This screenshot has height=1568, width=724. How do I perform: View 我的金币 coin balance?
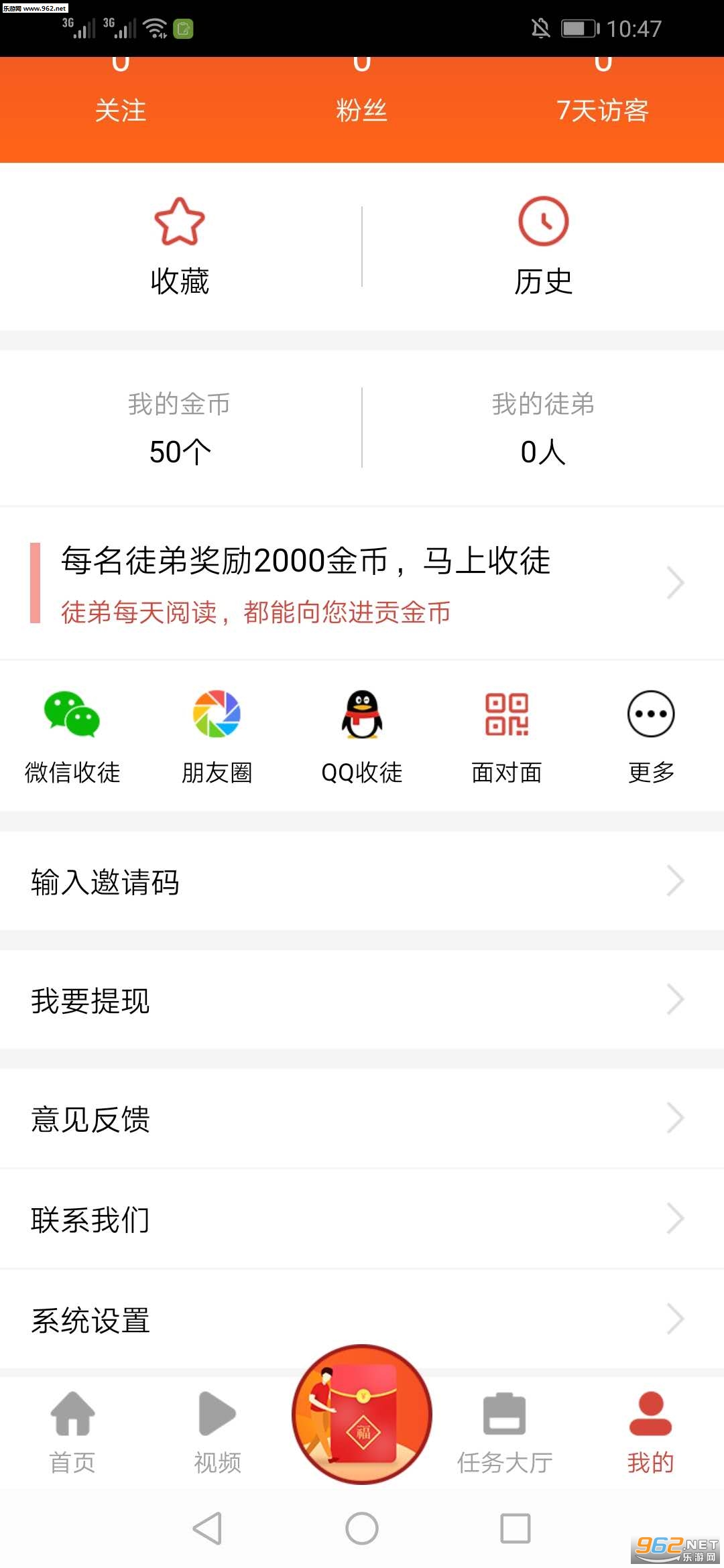[180, 429]
